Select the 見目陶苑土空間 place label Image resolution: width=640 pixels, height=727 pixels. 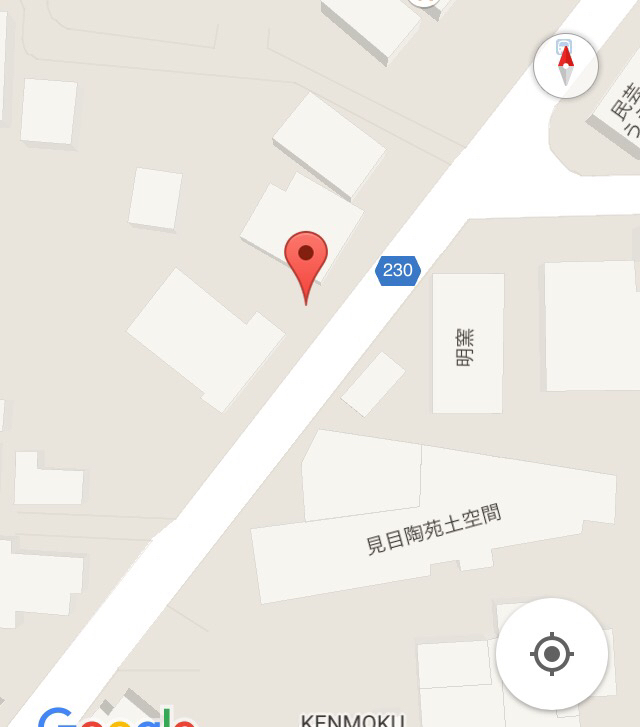click(x=433, y=530)
